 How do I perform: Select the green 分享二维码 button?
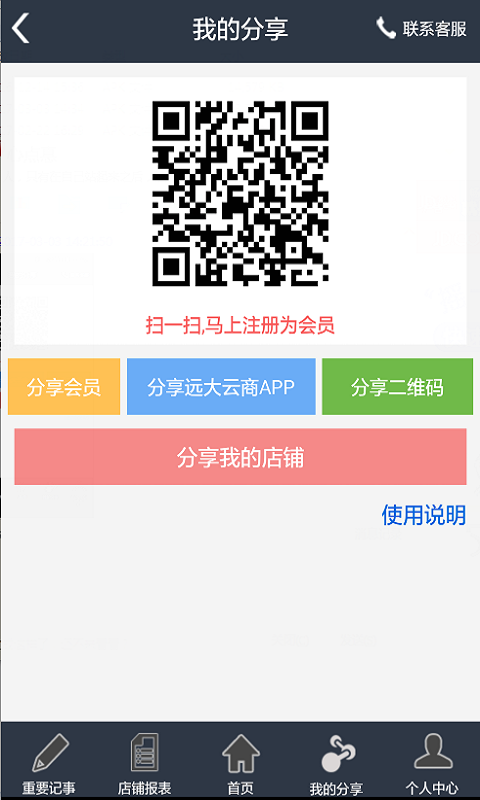point(397,387)
